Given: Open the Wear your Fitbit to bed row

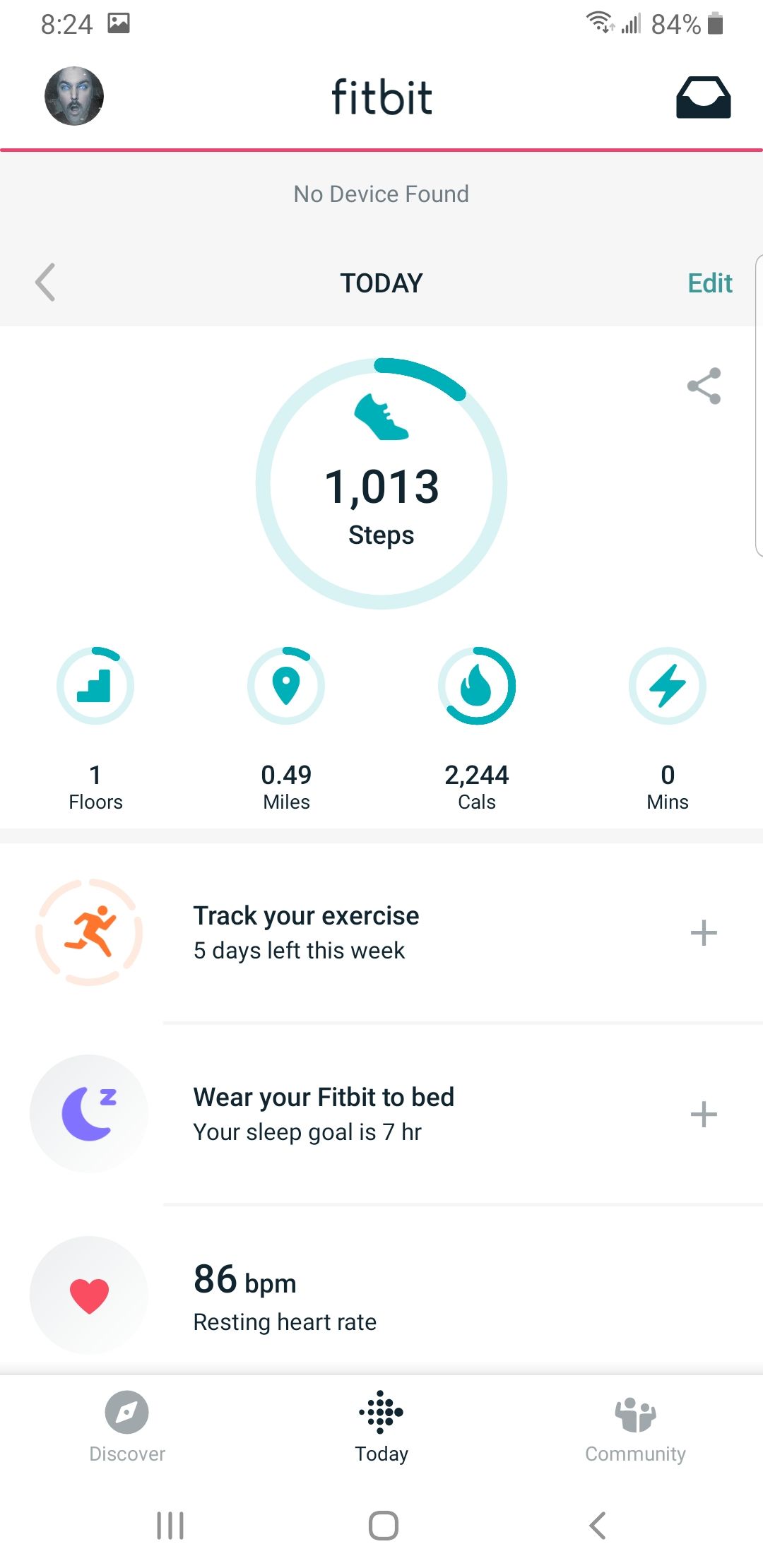Looking at the screenshot, I should pos(381,1114).
